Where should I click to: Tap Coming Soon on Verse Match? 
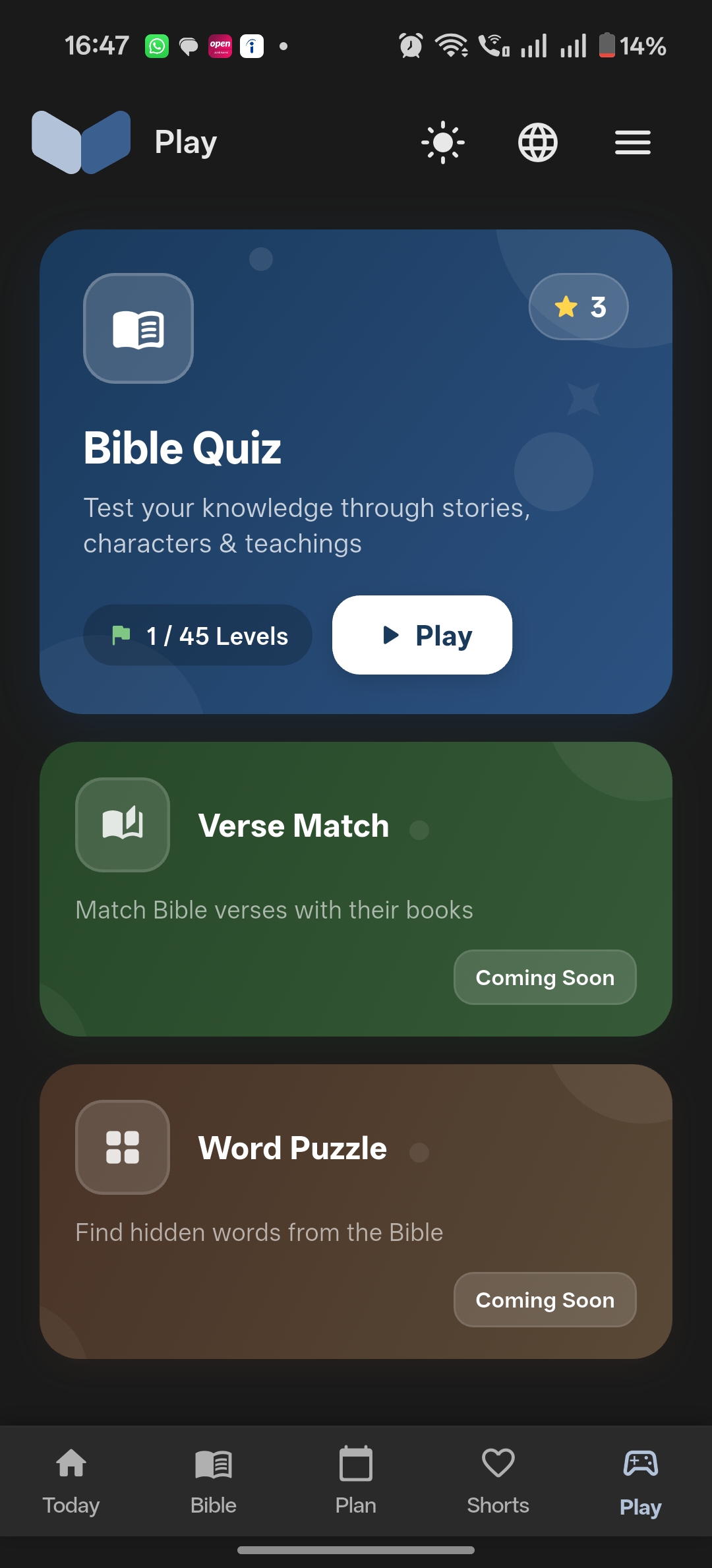pyautogui.click(x=545, y=977)
